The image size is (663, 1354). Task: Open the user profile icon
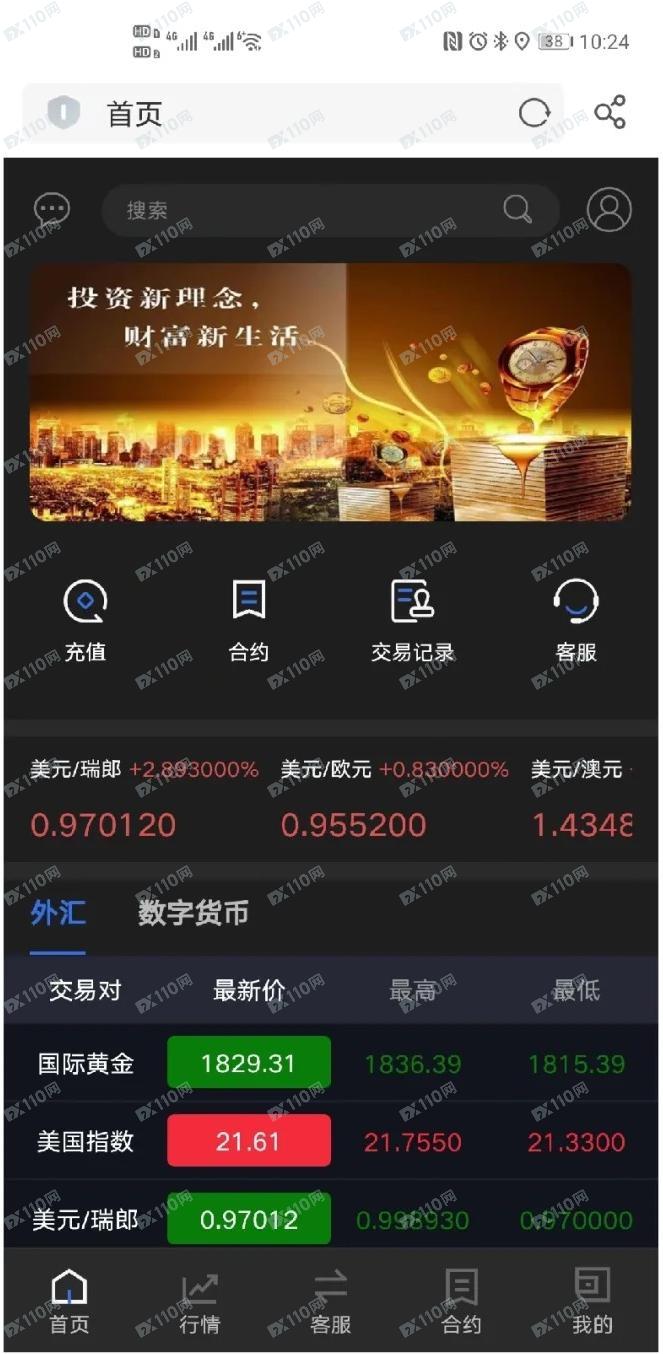[608, 210]
